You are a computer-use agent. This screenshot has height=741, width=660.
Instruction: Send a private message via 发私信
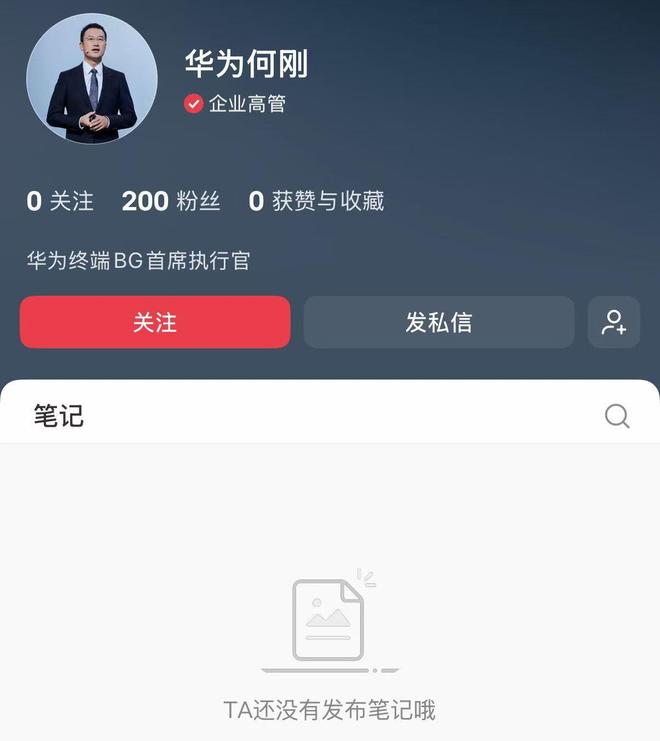(x=438, y=322)
